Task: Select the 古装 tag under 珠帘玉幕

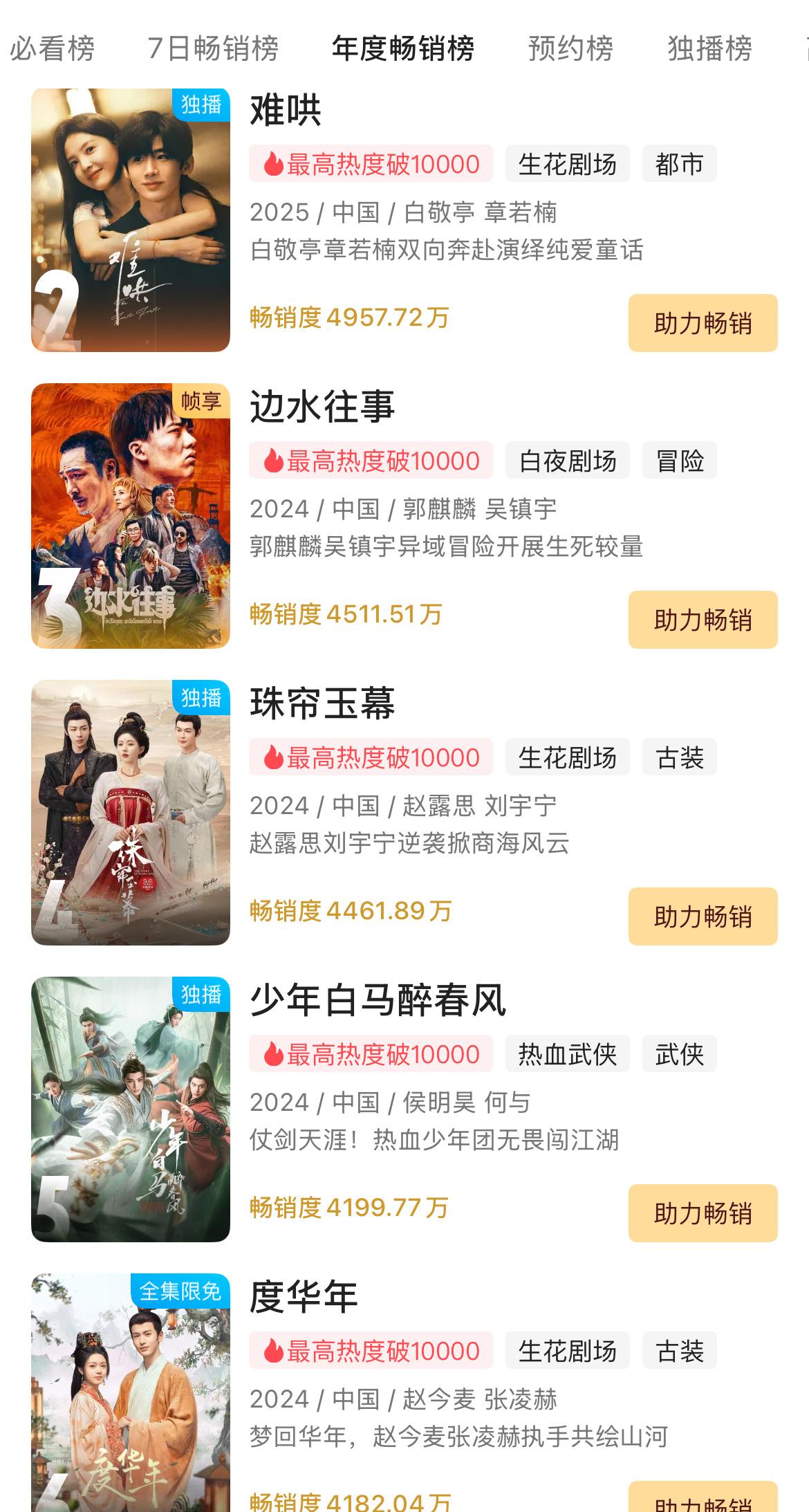Action: 679,757
